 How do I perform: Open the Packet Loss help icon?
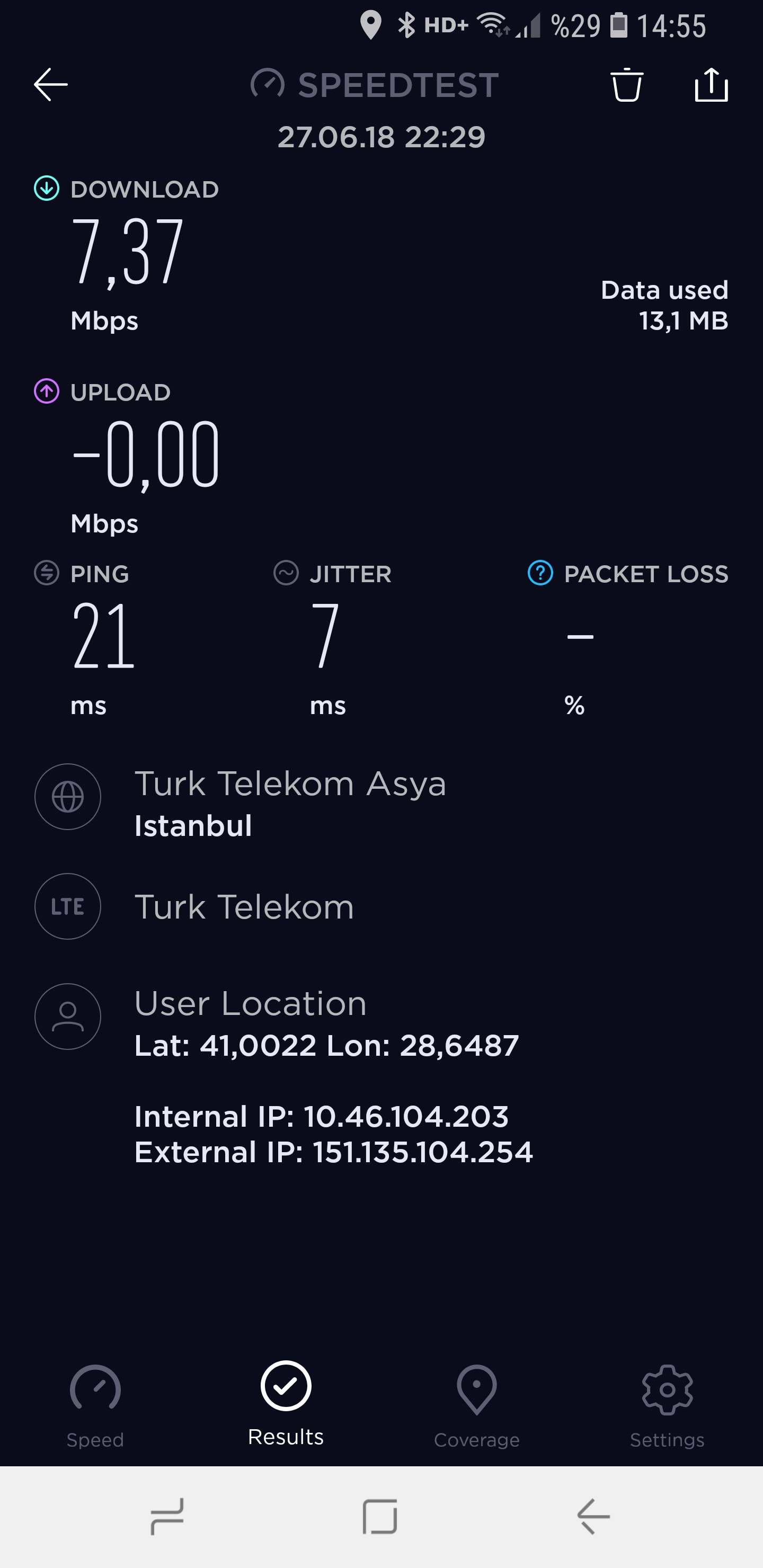pyautogui.click(x=540, y=573)
